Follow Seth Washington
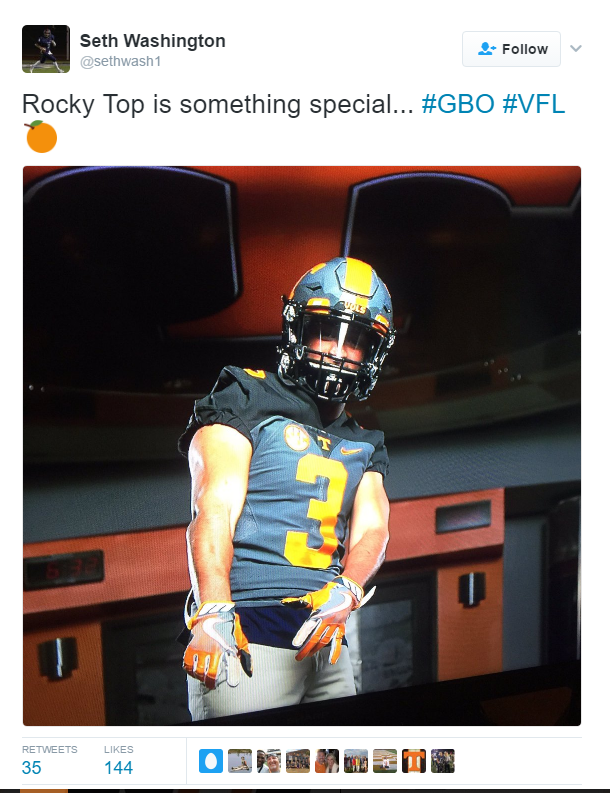Viewport: 610px width, 793px height. tap(511, 49)
